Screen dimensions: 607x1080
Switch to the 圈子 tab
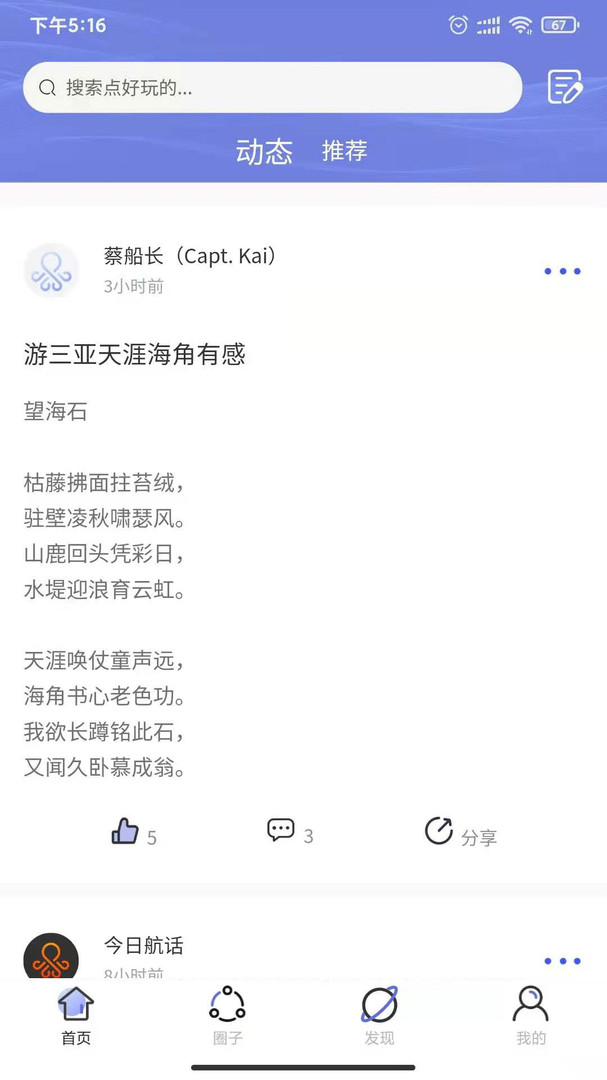[x=228, y=1014]
